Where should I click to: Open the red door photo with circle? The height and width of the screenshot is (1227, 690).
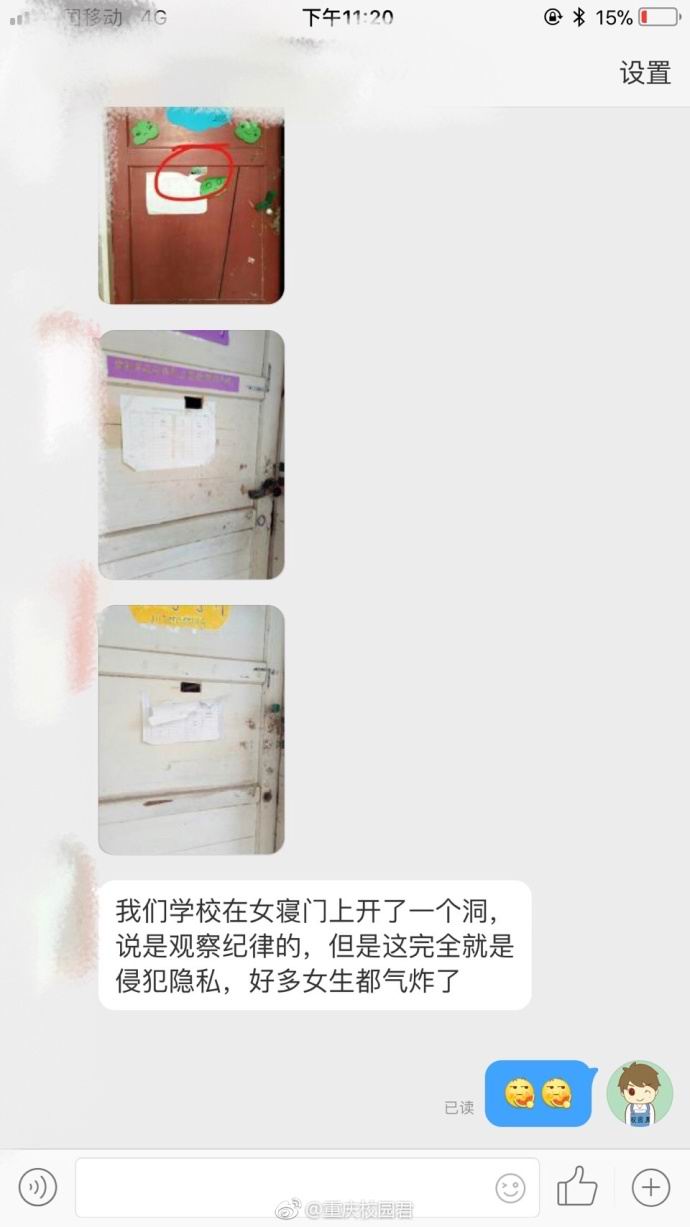coord(191,205)
